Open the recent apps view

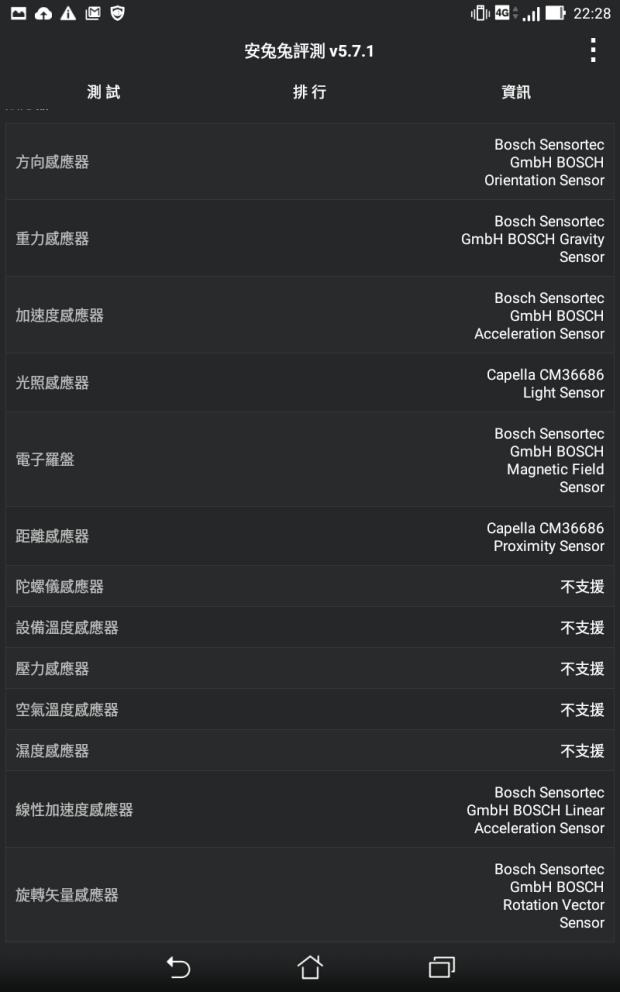(442, 967)
